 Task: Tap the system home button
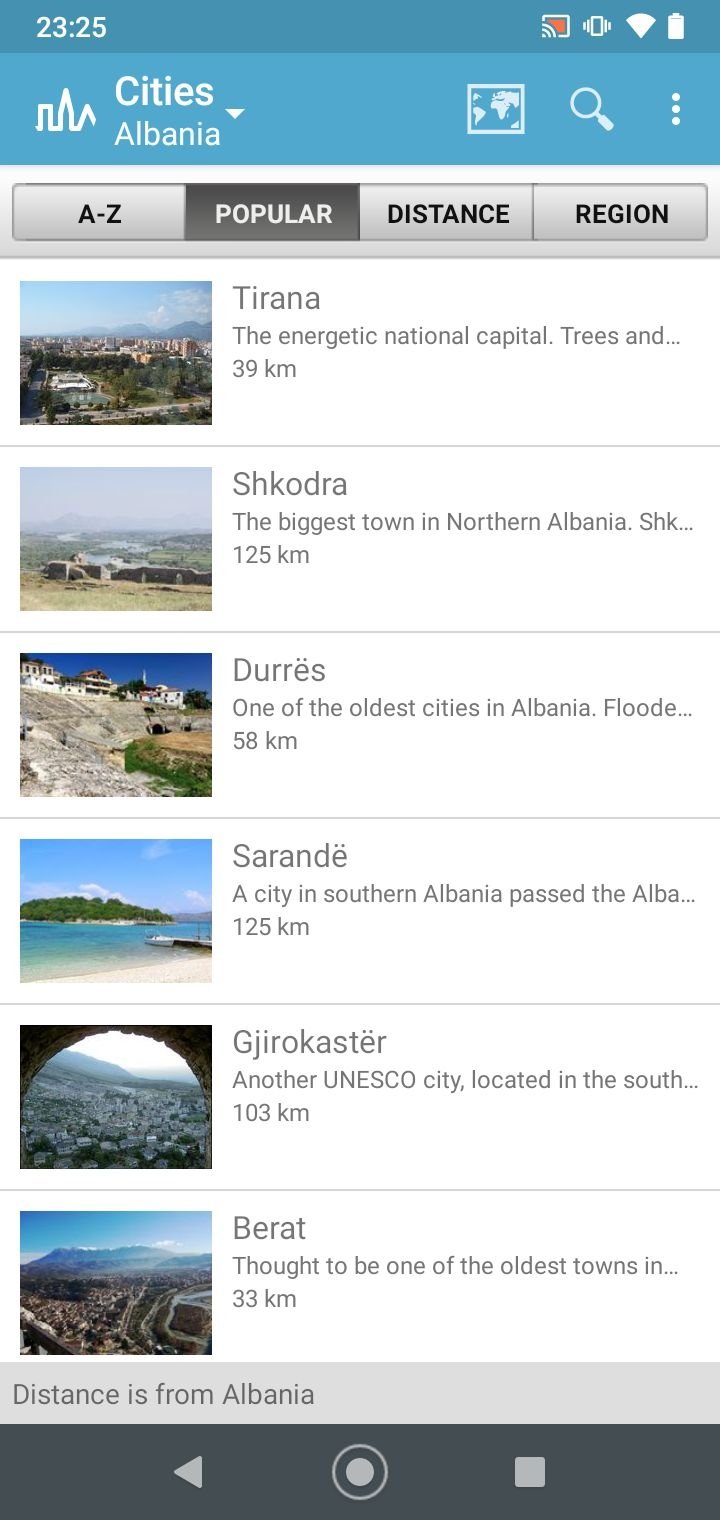click(360, 1472)
